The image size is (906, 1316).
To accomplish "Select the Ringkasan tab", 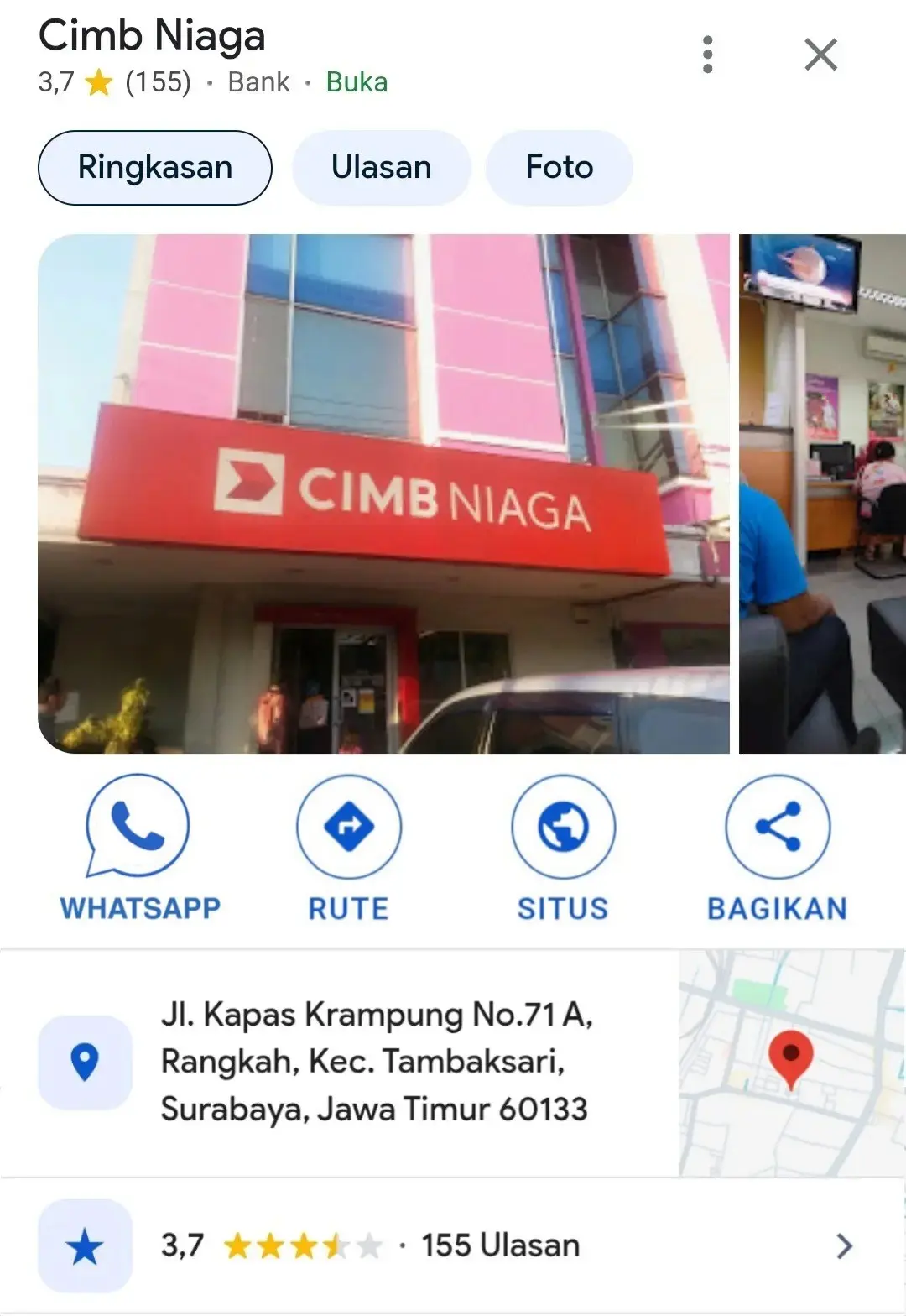I will tap(155, 167).
